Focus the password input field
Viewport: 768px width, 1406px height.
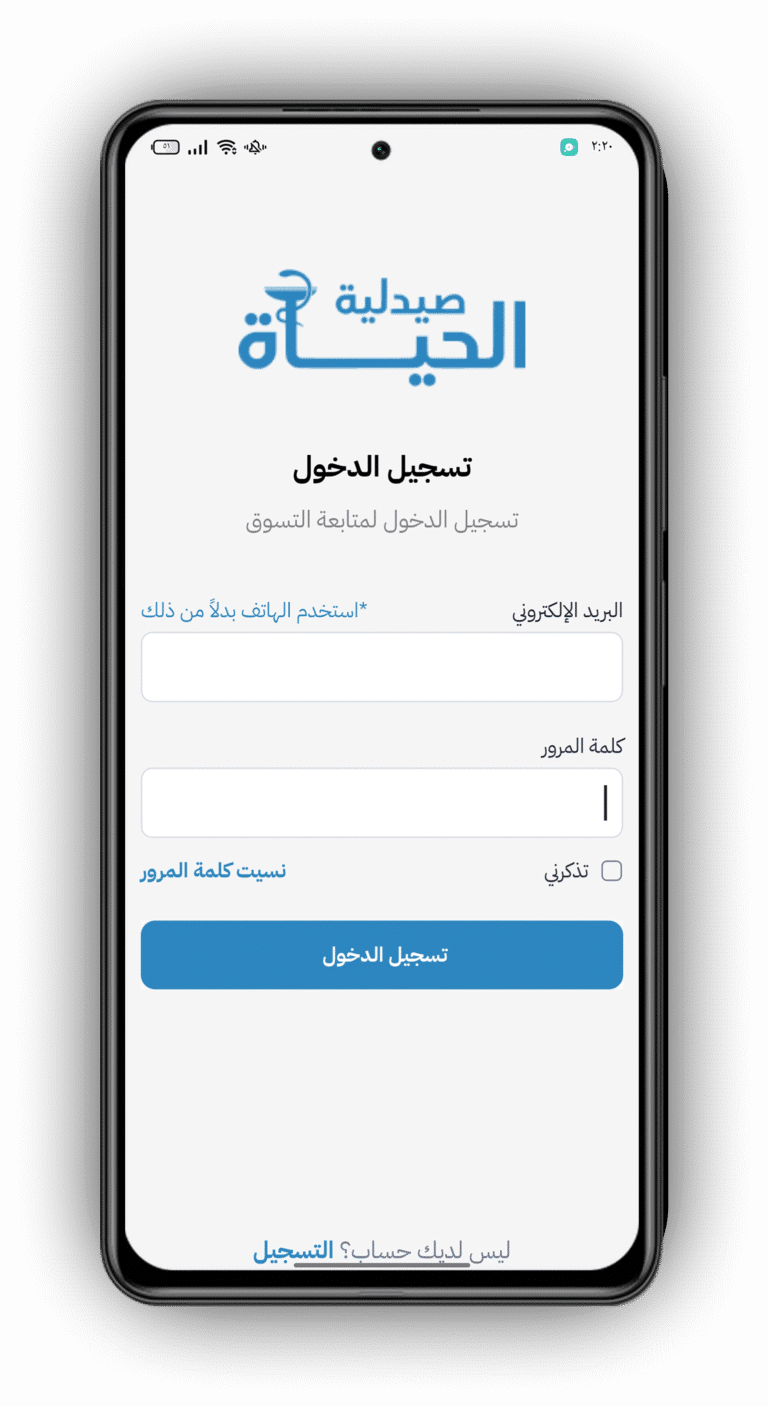pos(381,803)
